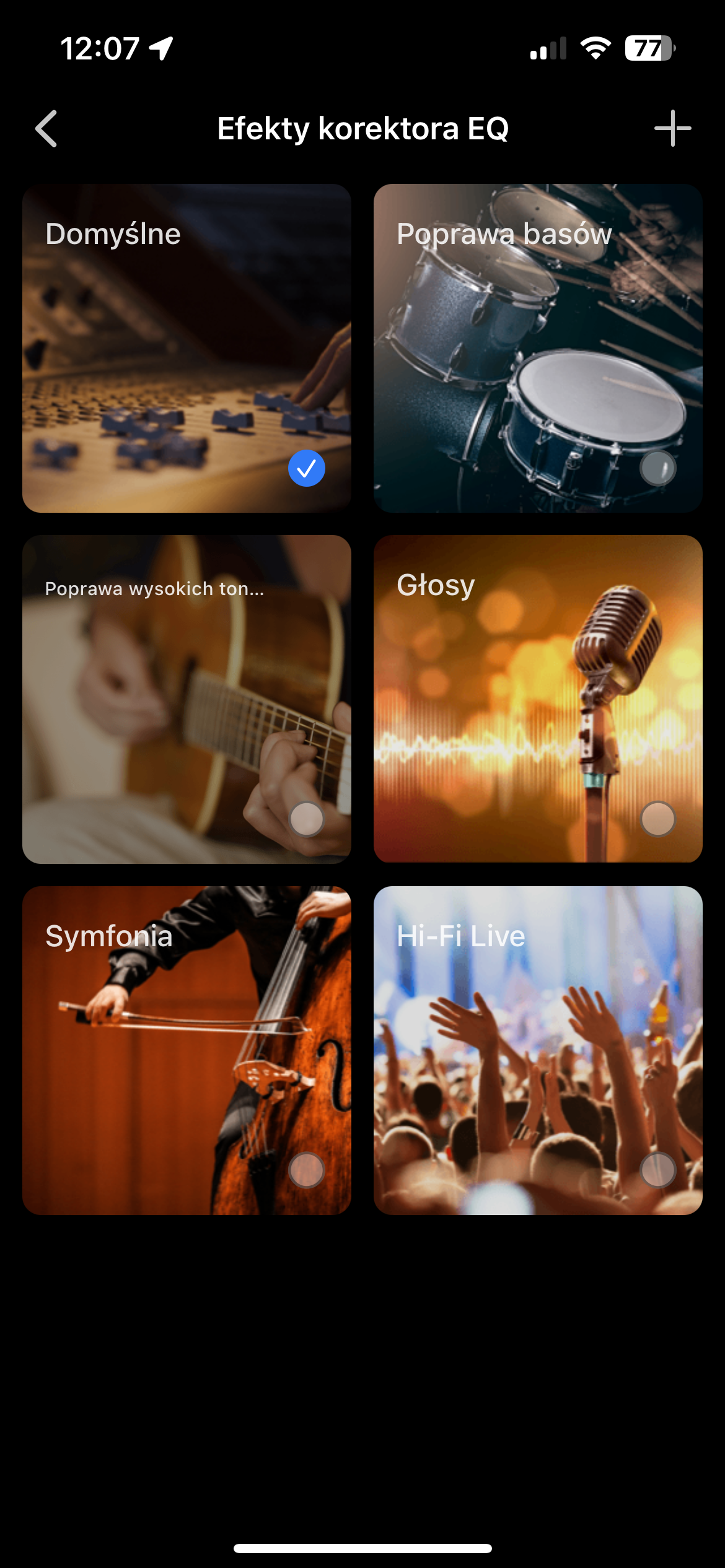This screenshot has width=725, height=1568.
Task: Go back from Efekty korektora EQ
Action: (46, 129)
